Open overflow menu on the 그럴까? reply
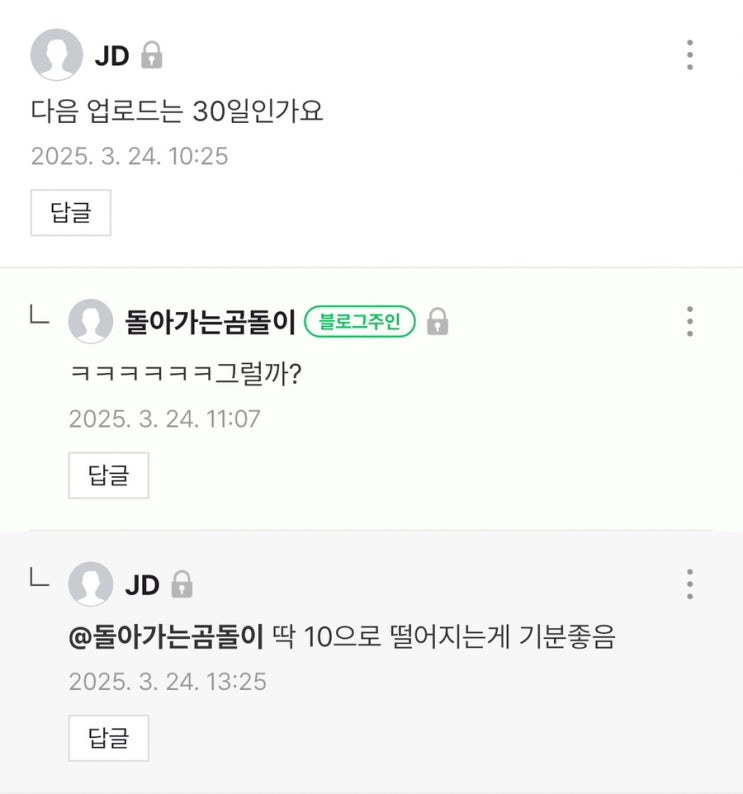Viewport: 743px width, 794px height. point(689,321)
